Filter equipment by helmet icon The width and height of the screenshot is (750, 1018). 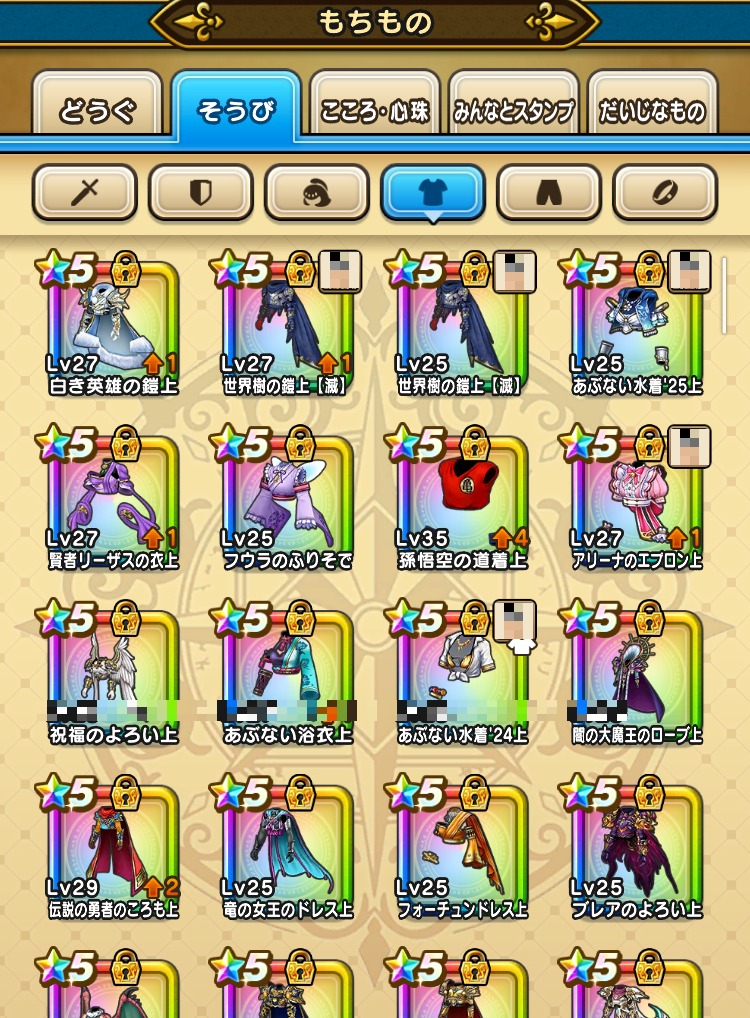tap(317, 192)
